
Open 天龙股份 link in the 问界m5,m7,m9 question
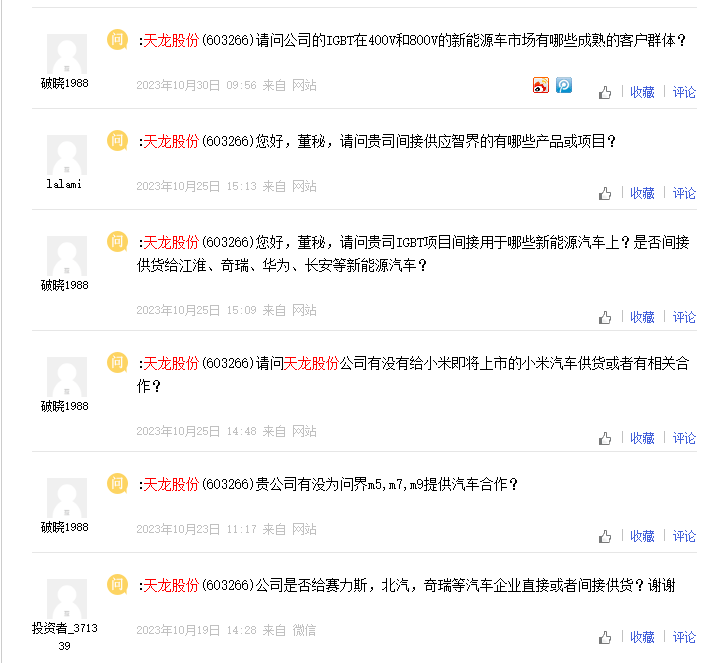tap(171, 484)
